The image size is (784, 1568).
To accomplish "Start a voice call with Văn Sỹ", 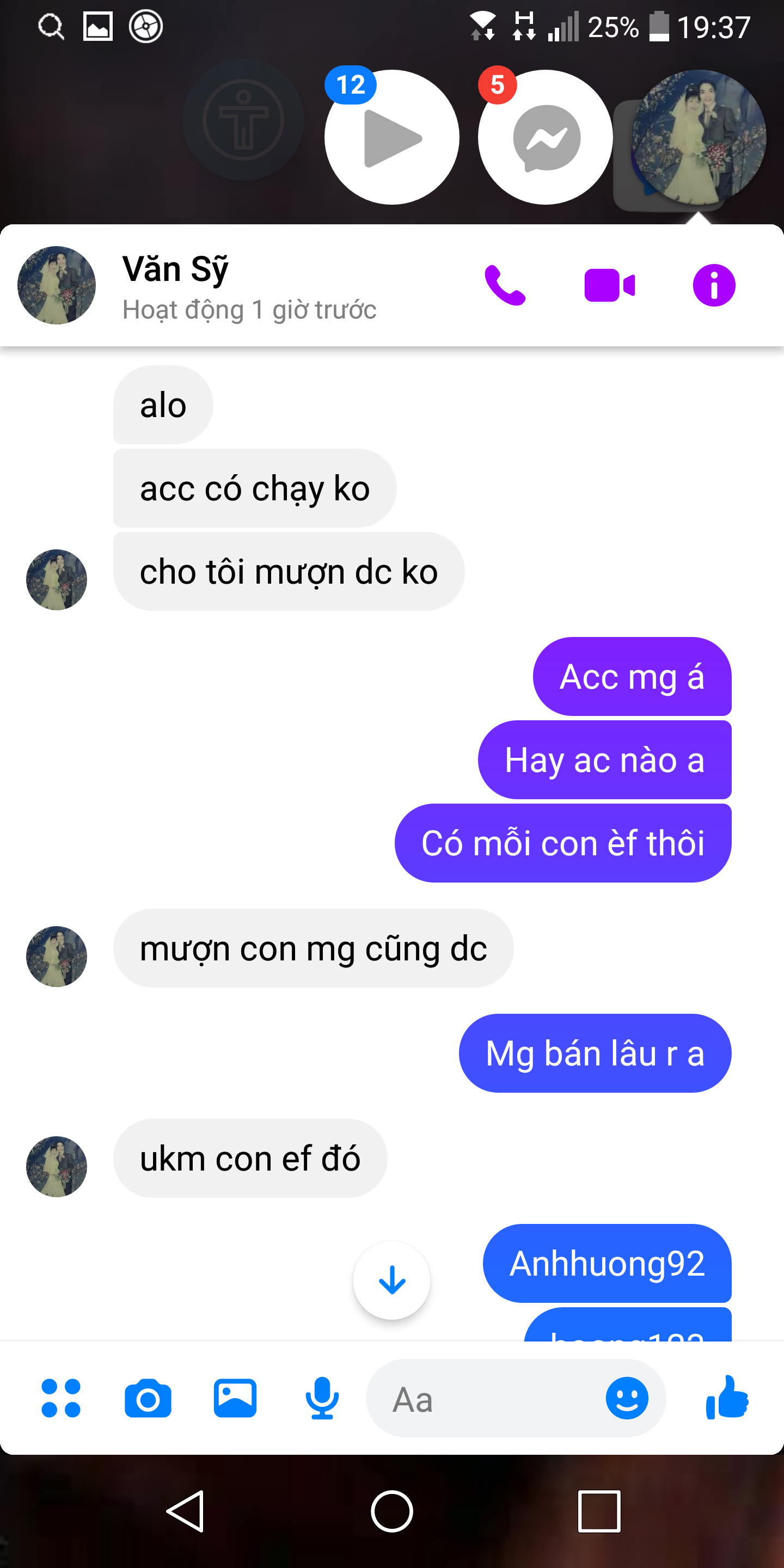I will (505, 285).
